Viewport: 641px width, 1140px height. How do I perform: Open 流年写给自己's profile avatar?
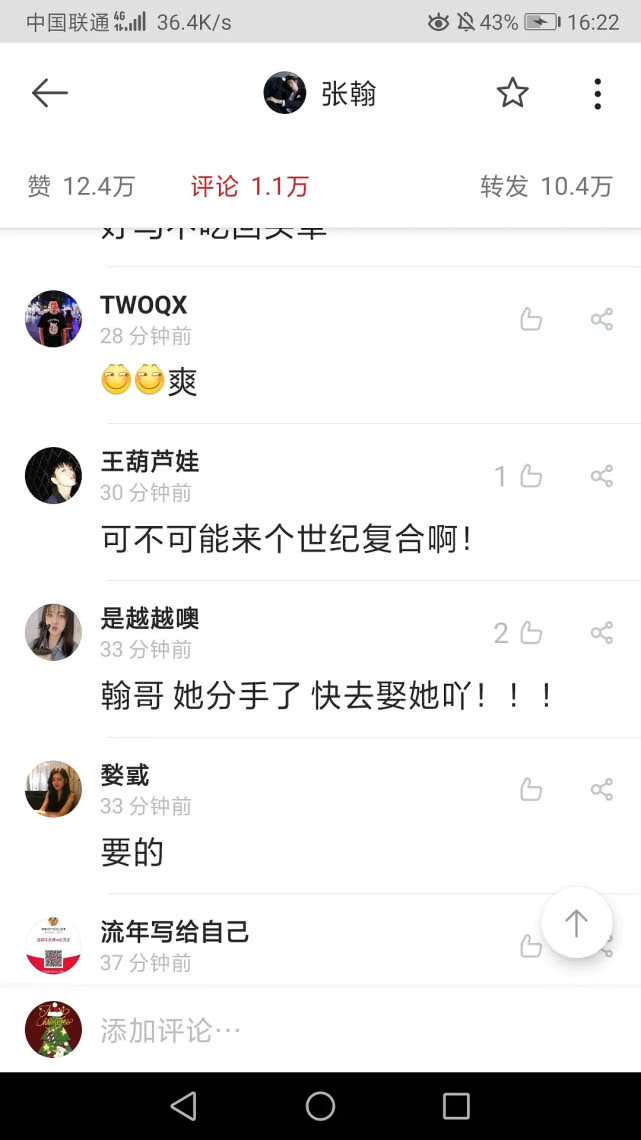53,945
